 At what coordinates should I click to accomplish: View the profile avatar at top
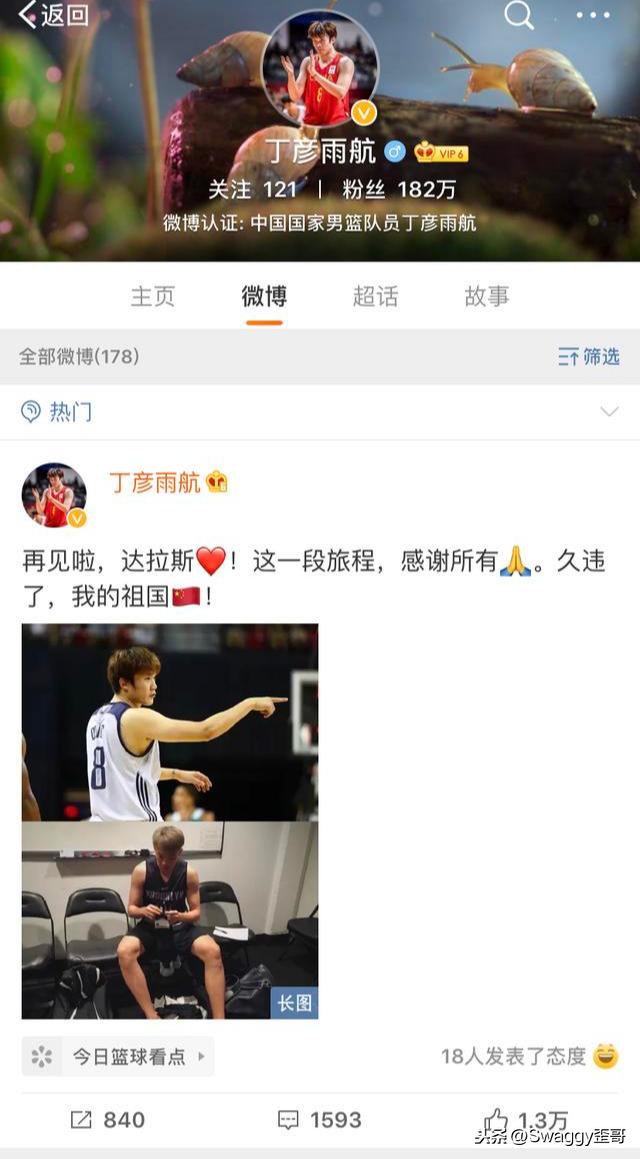[320, 70]
